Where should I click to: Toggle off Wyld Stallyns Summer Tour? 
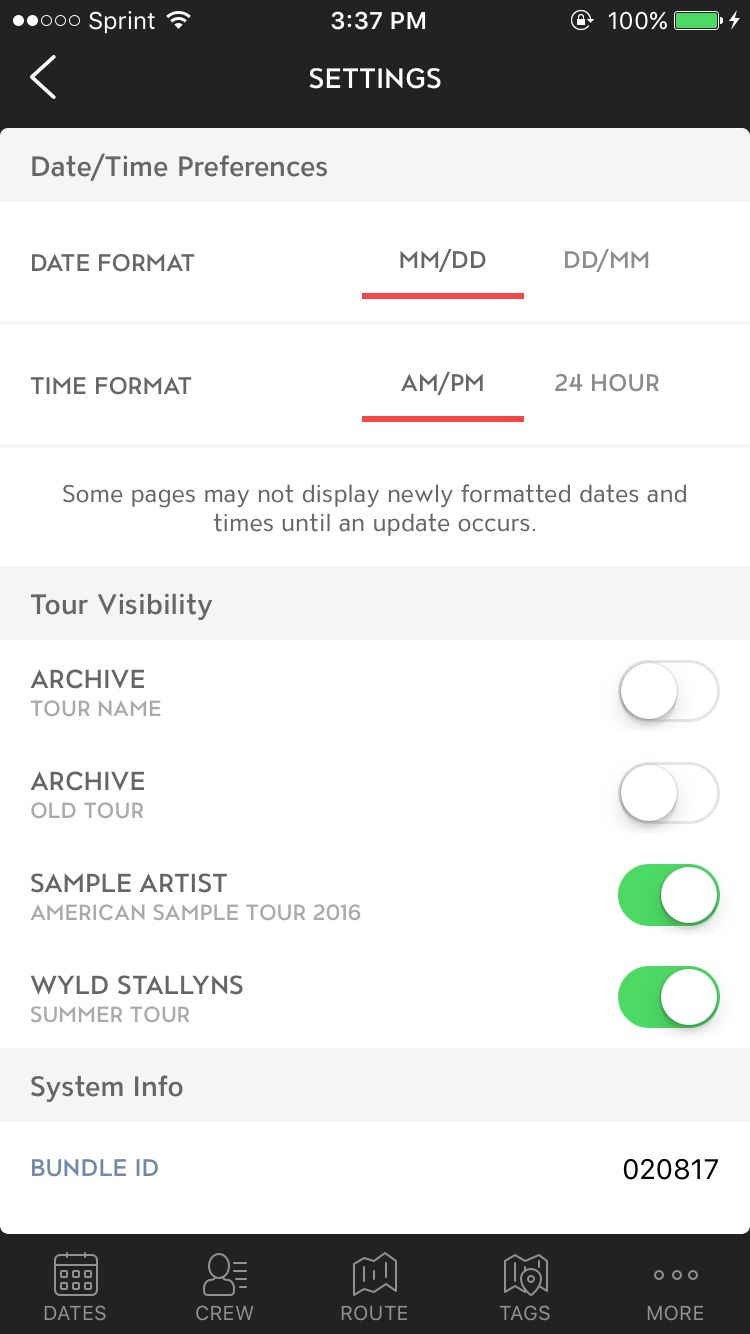[669, 997]
